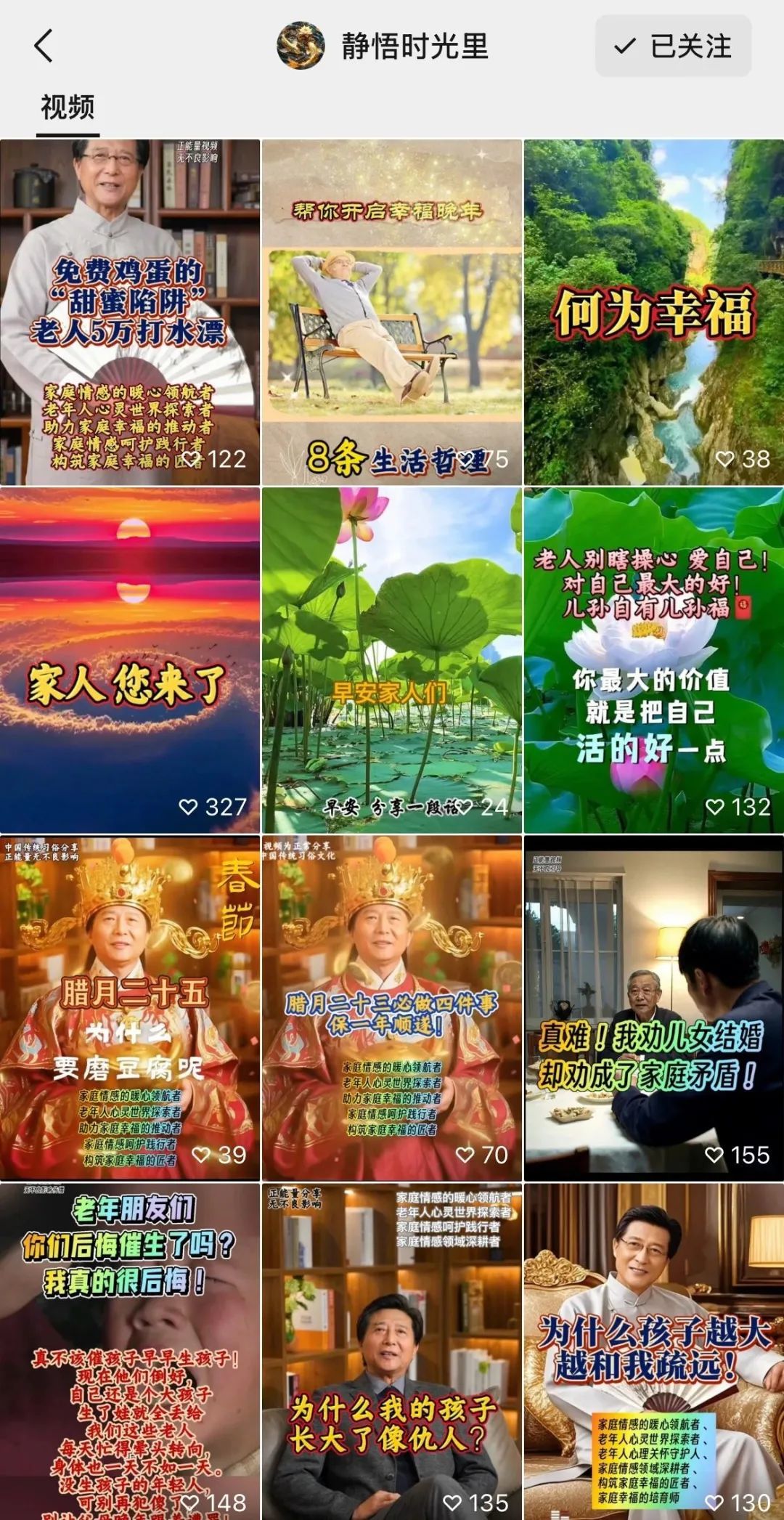This screenshot has width=784, height=1520.
Task: Open 为什么我的孩子长大了像仇人 video
Action: click(392, 1351)
